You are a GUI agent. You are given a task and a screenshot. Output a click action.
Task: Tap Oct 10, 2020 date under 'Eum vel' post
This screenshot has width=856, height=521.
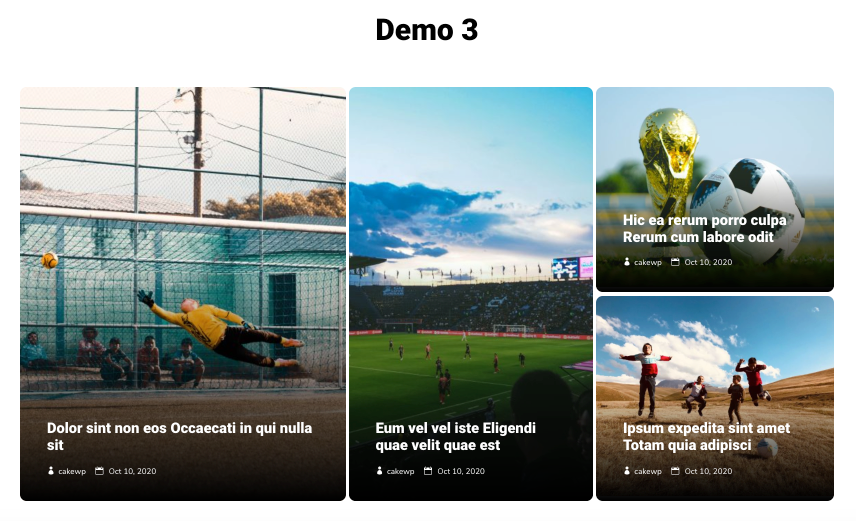[460, 471]
